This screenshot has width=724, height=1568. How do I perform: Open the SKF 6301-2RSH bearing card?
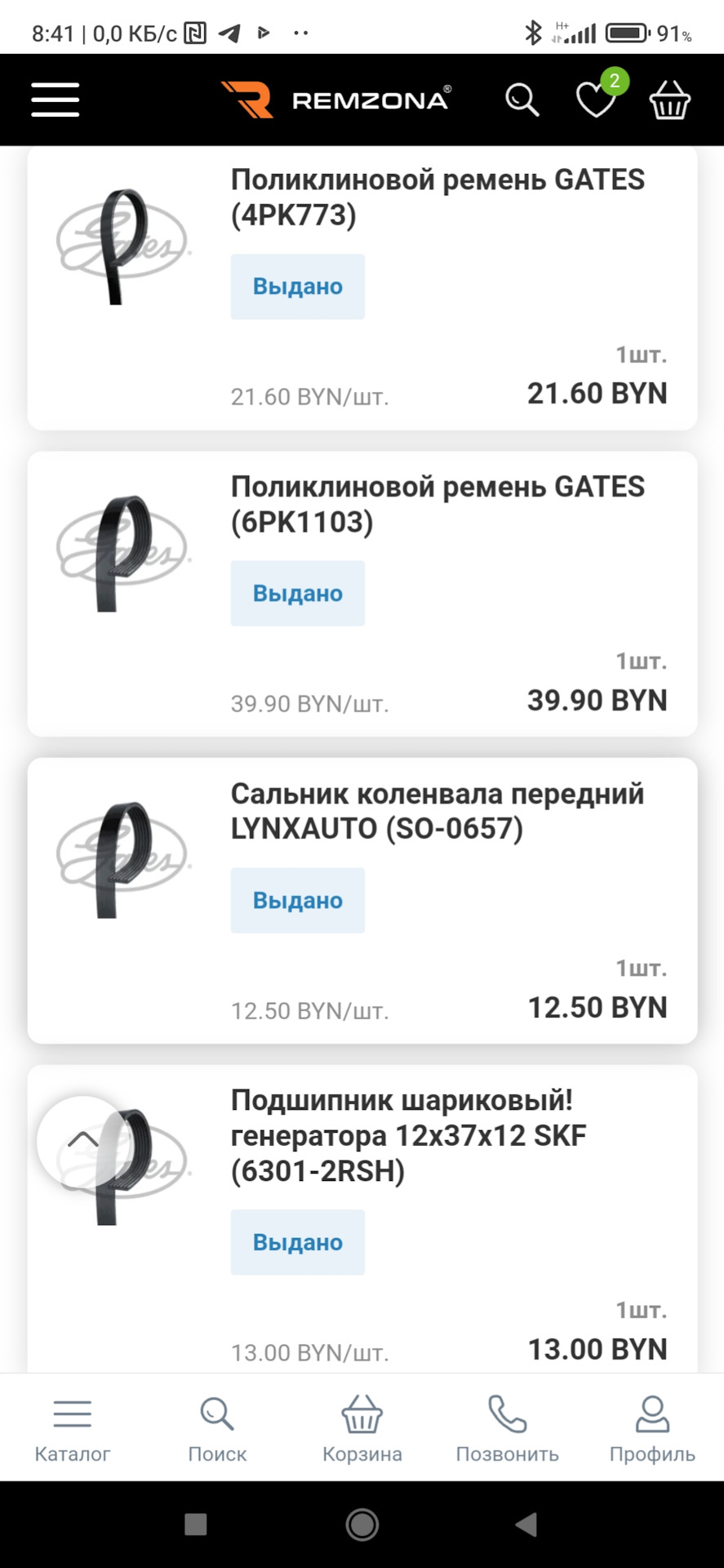click(x=362, y=1218)
